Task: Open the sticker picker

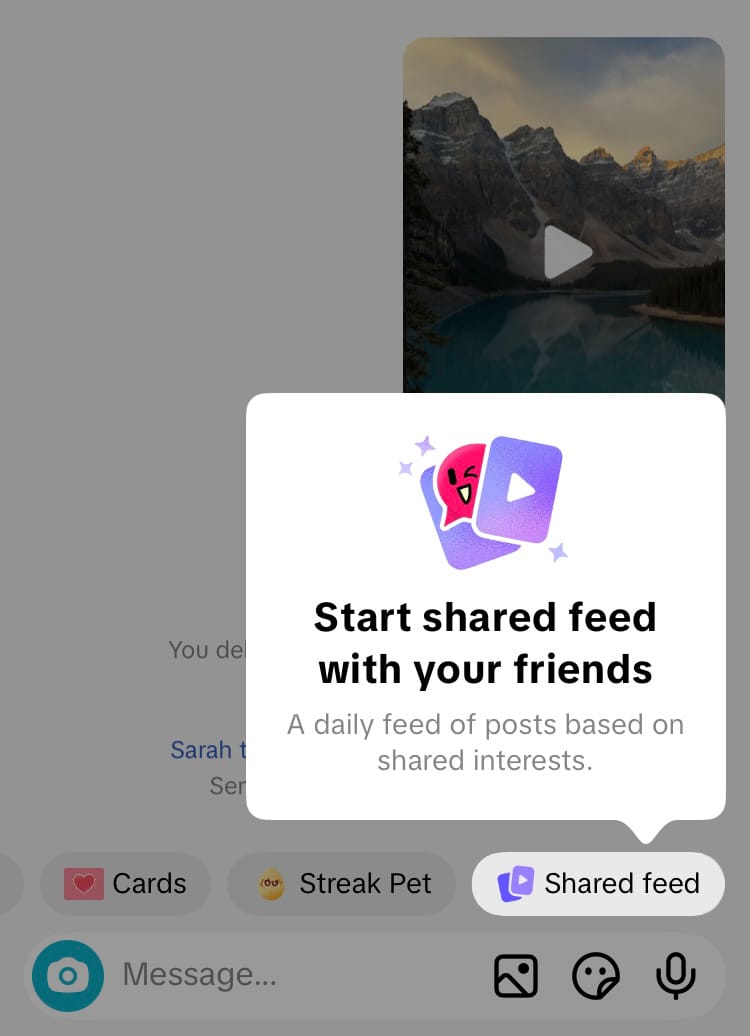Action: click(596, 976)
